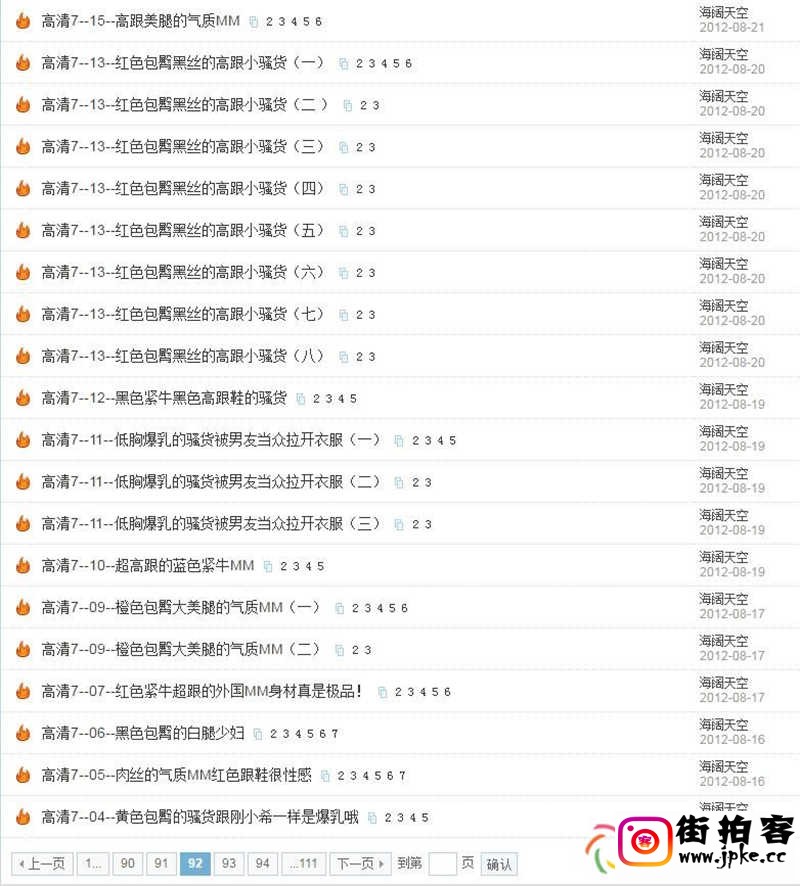Open page 93
Image resolution: width=800 pixels, height=886 pixels.
point(229,863)
